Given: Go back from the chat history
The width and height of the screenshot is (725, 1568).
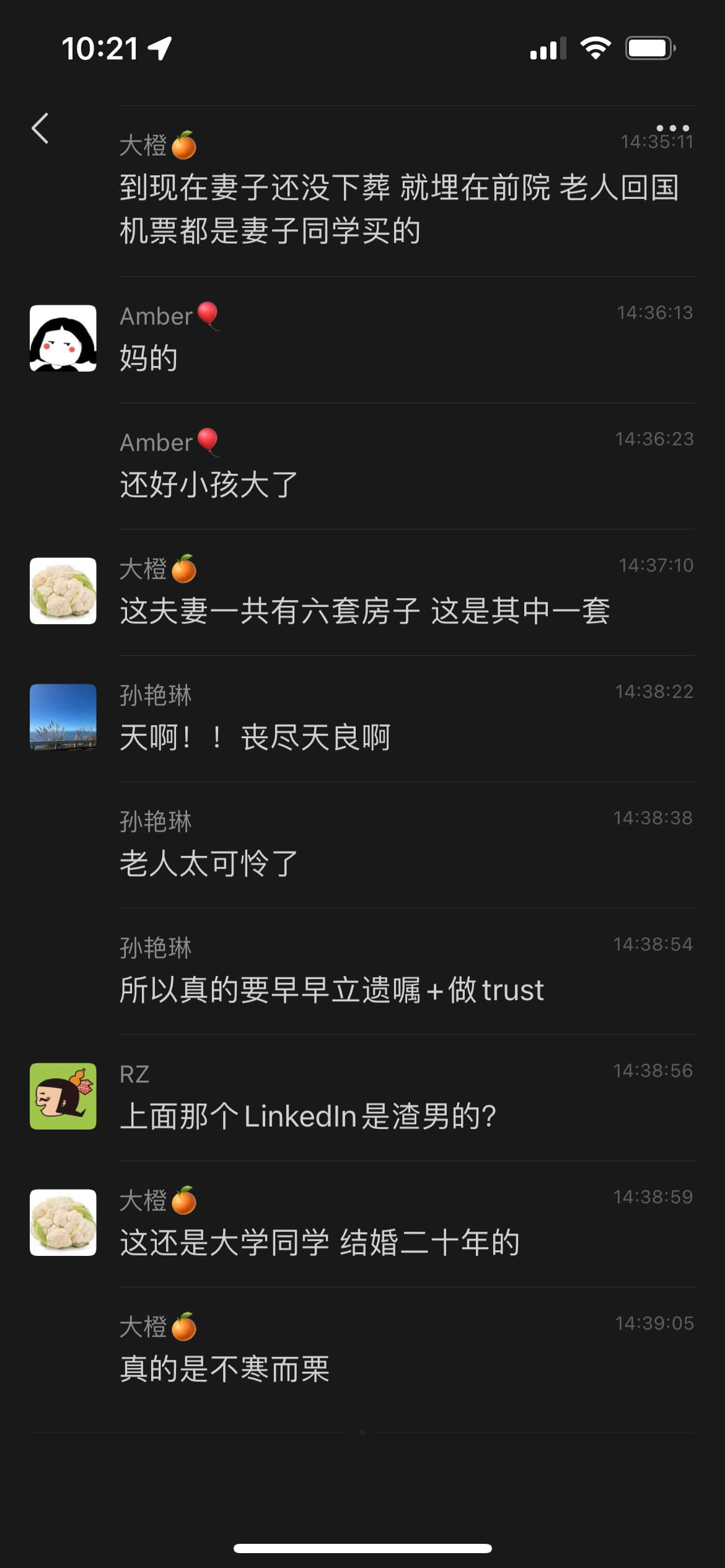Looking at the screenshot, I should click(41, 129).
